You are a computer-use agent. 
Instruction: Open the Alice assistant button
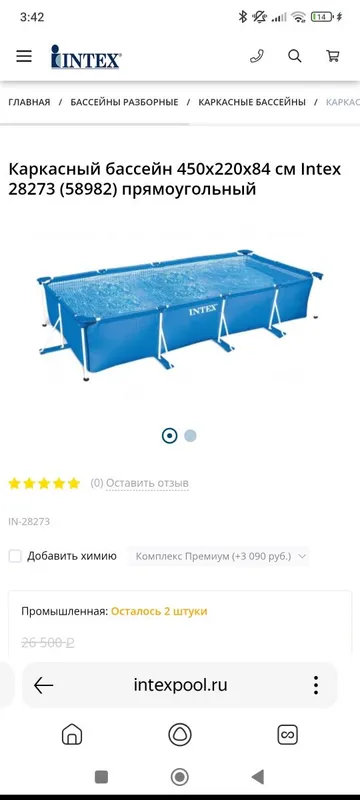(180, 735)
